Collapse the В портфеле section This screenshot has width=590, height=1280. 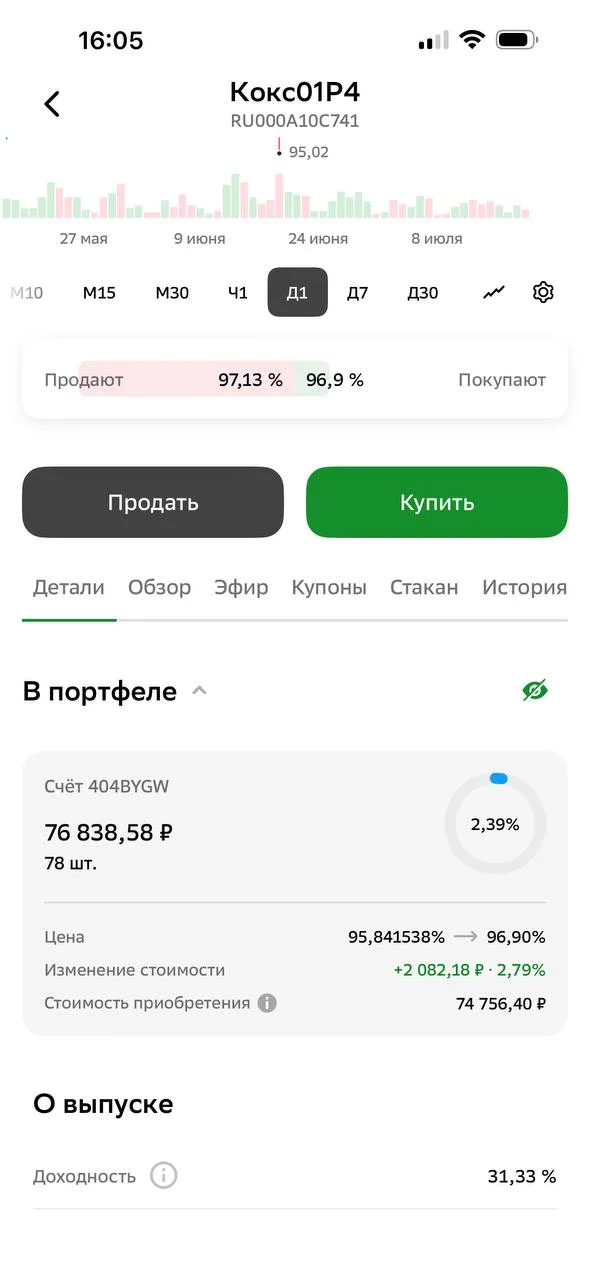[199, 691]
